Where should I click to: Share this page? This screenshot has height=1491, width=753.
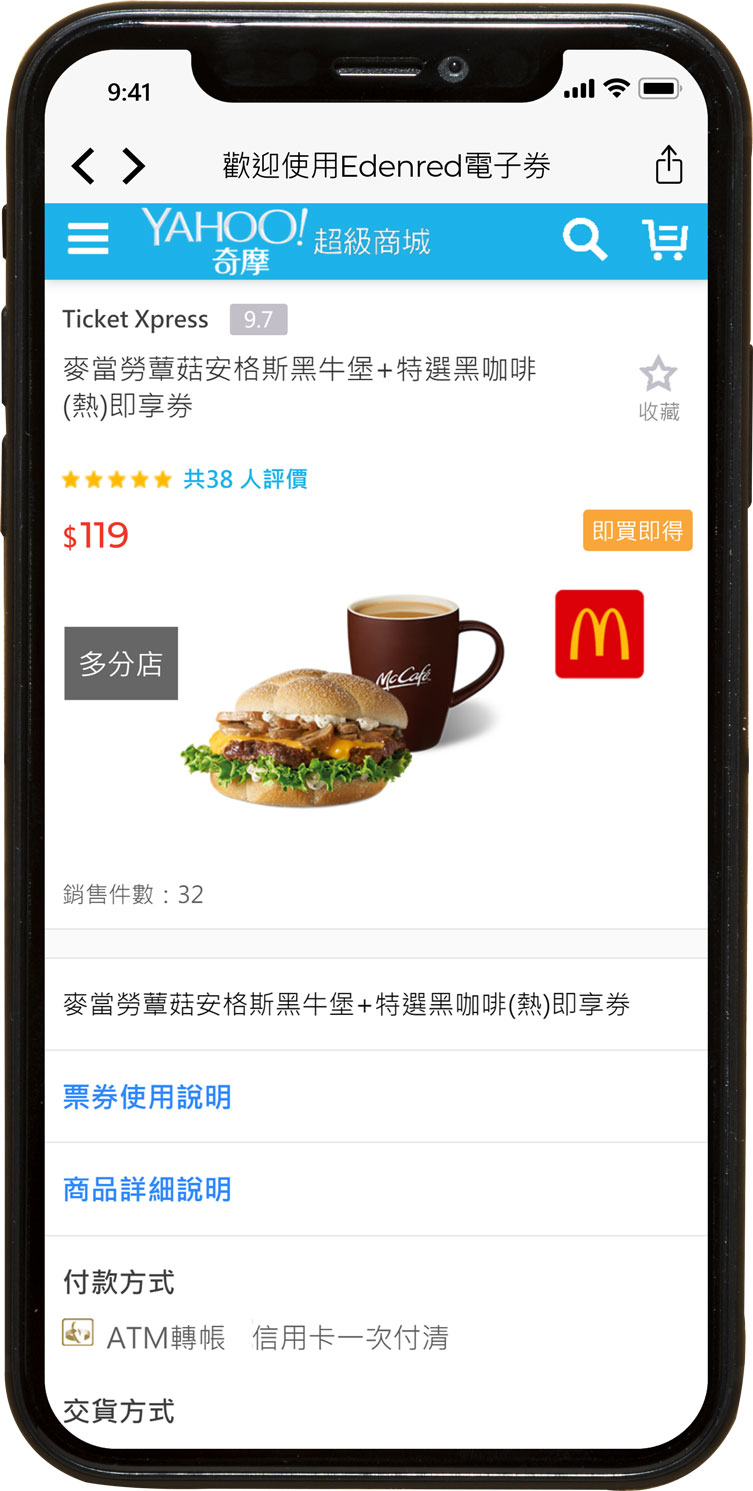(668, 165)
